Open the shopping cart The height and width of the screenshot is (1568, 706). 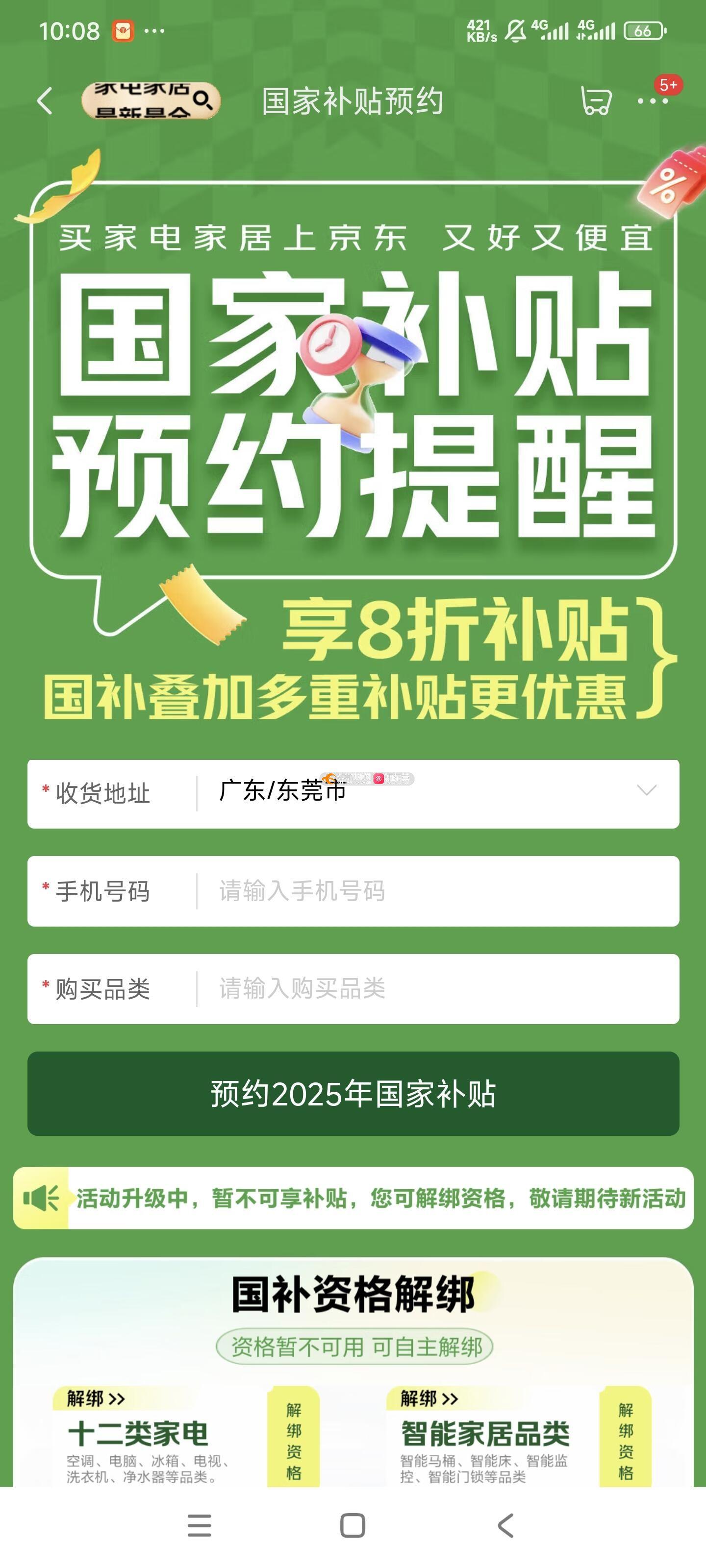[595, 101]
